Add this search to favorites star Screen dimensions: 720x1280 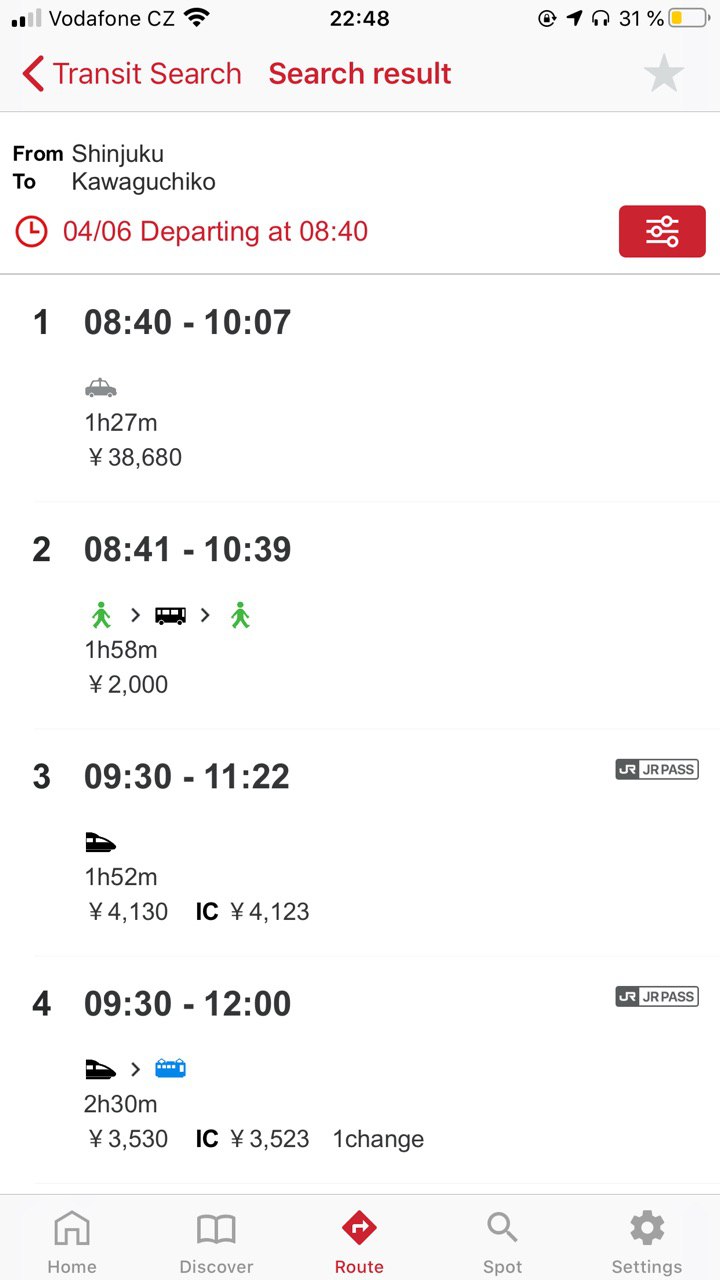(x=664, y=74)
